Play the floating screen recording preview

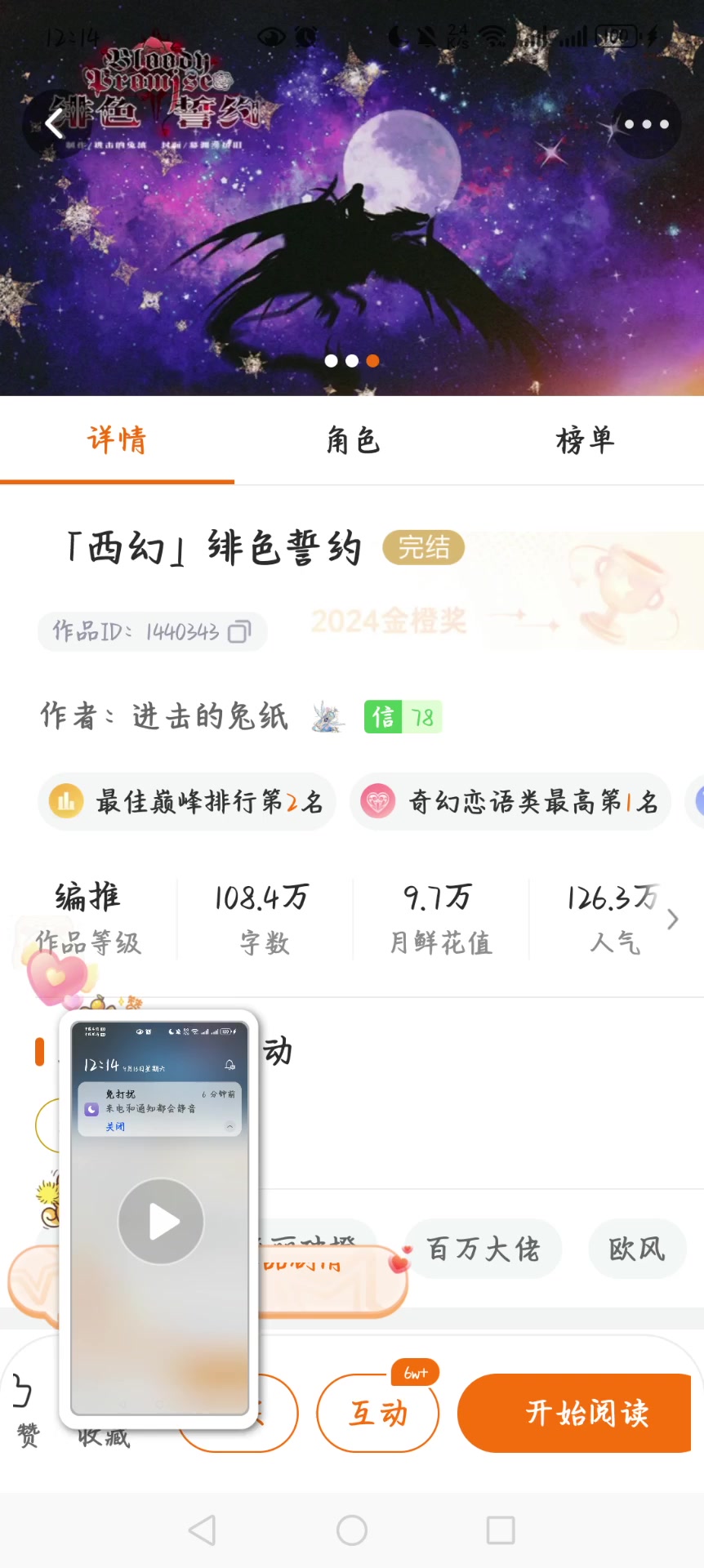tap(161, 1222)
